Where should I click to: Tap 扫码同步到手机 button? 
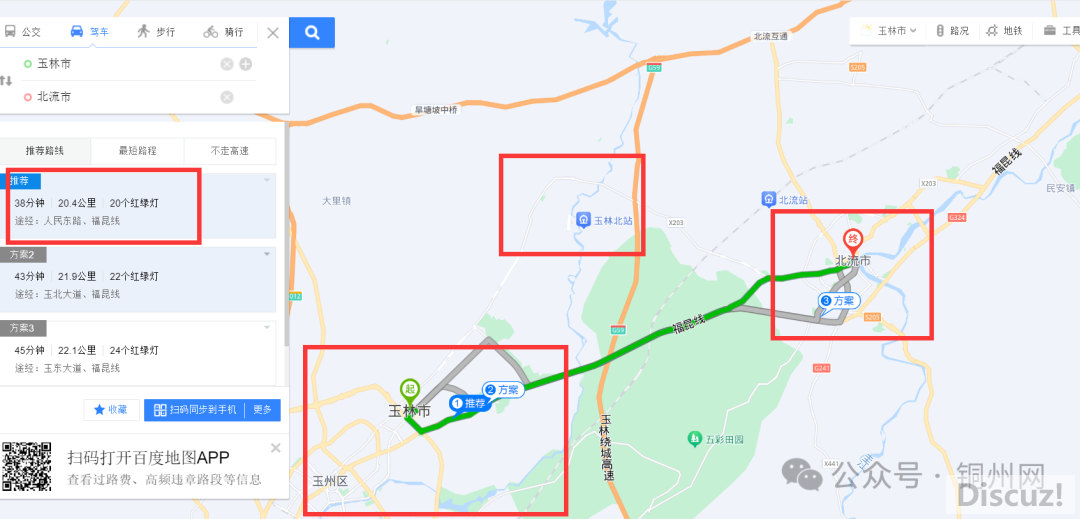[x=196, y=410]
